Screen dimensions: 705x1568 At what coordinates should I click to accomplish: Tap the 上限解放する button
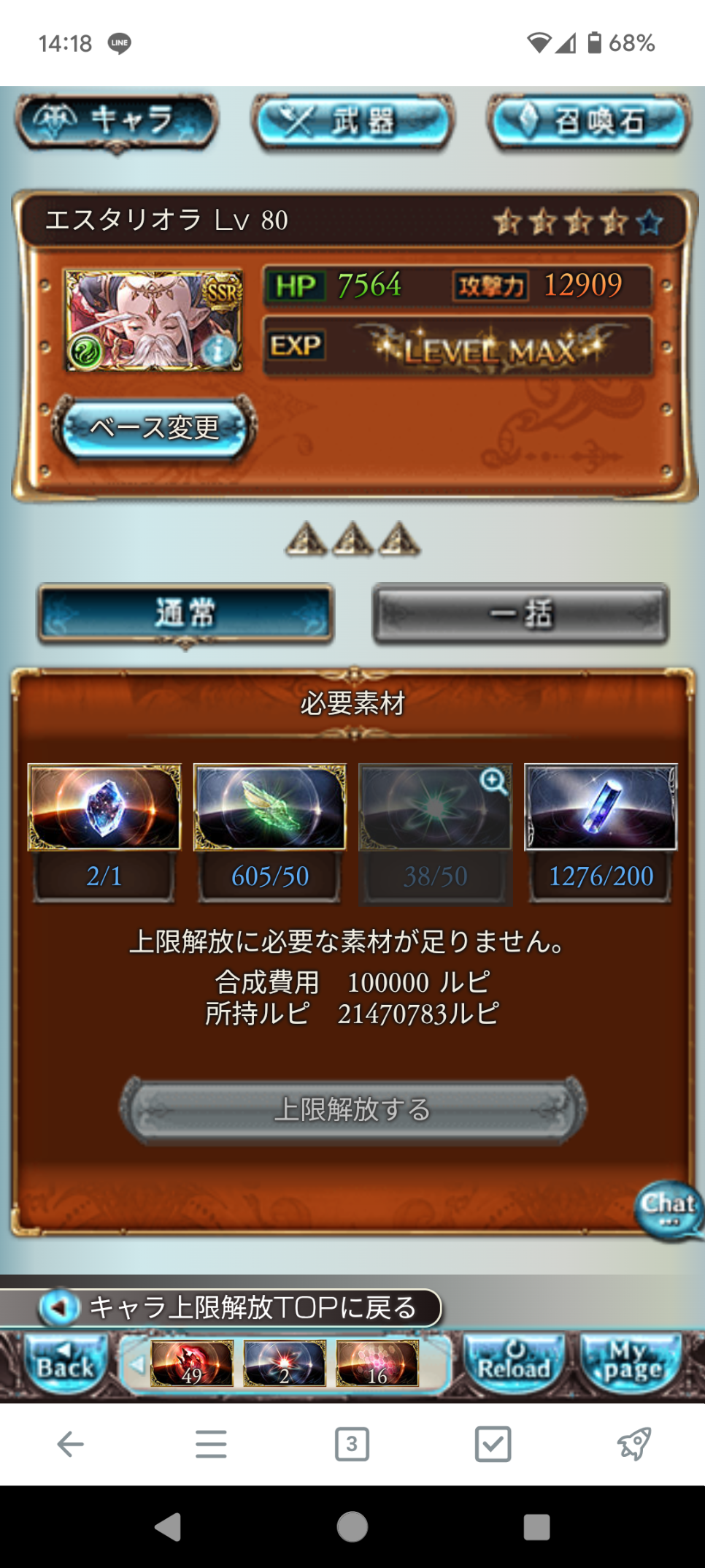352,1109
